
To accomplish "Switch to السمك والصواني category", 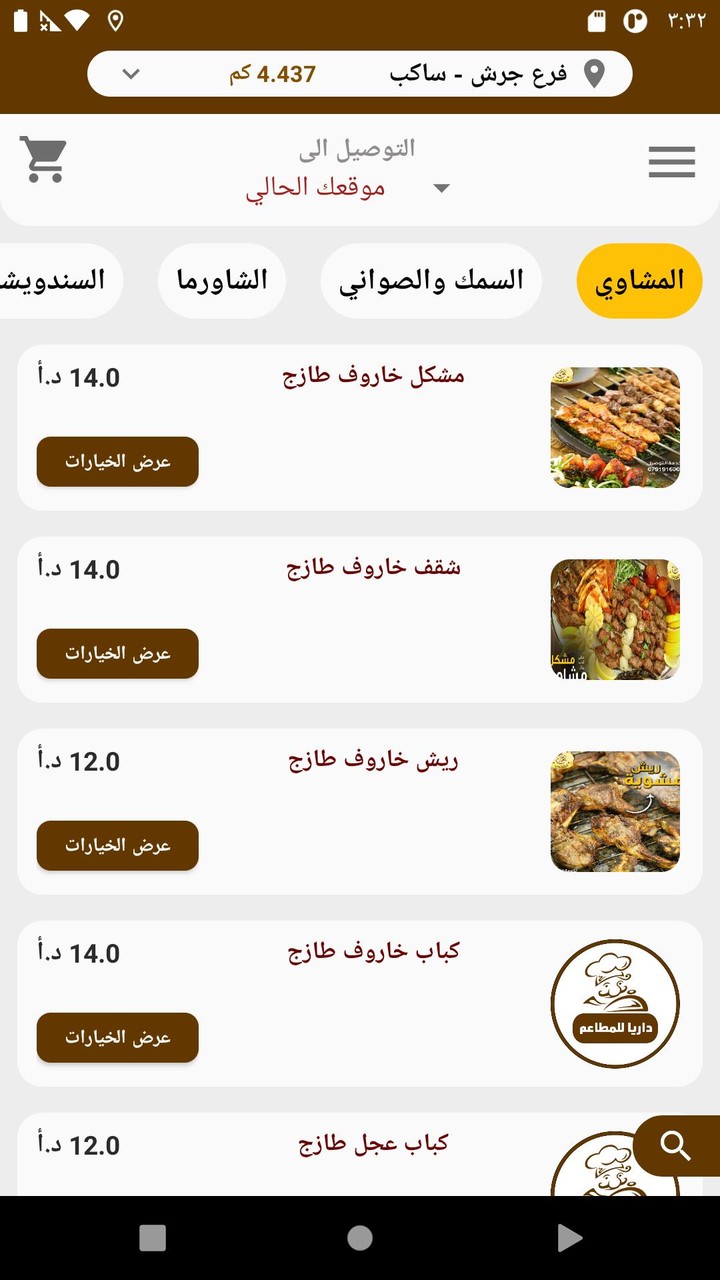I will tap(430, 281).
